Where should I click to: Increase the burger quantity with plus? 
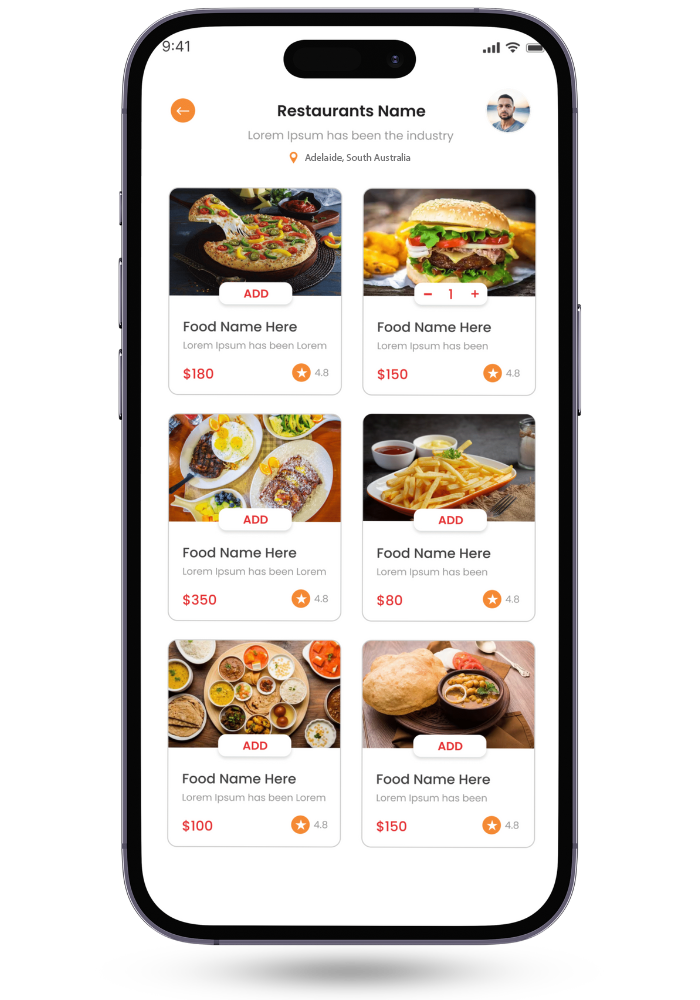[x=474, y=294]
